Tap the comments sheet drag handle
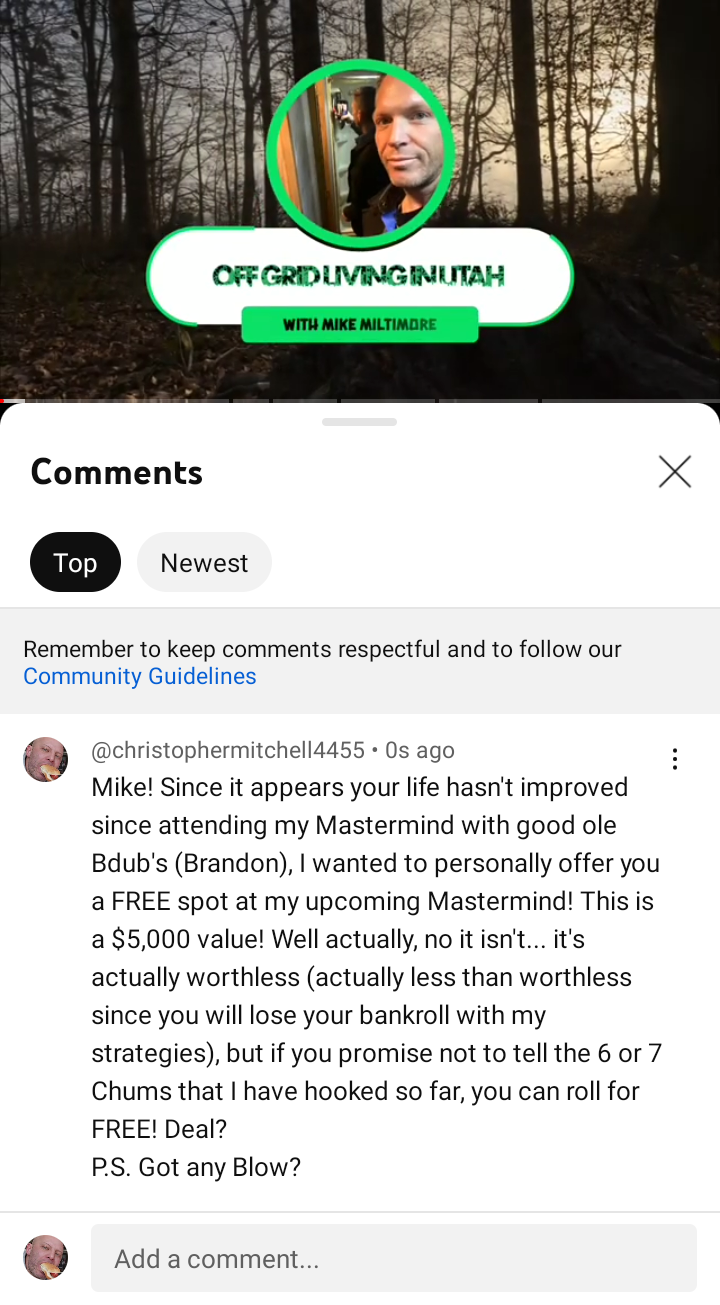 (x=359, y=422)
